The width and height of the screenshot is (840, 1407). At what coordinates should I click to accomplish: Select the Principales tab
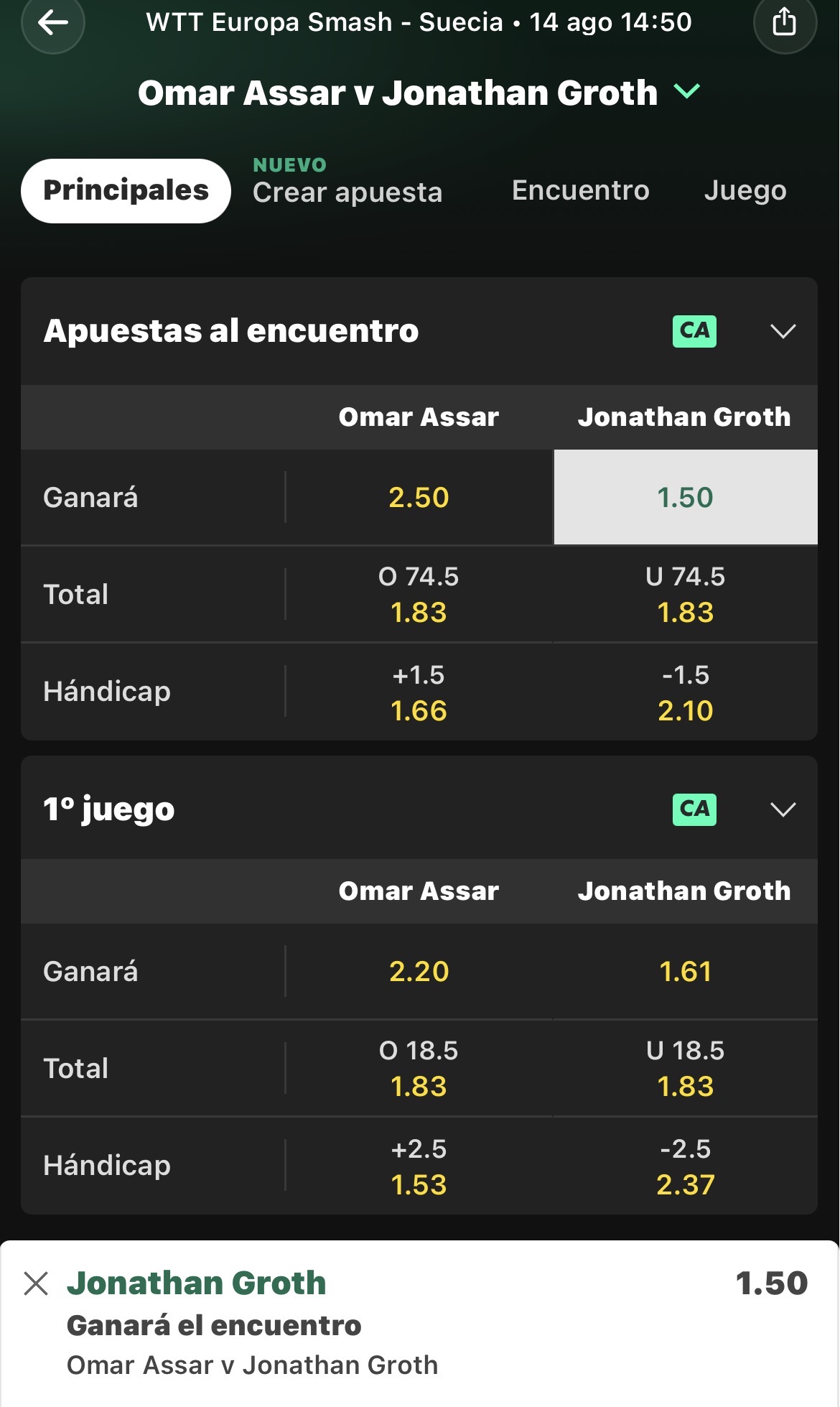(126, 190)
